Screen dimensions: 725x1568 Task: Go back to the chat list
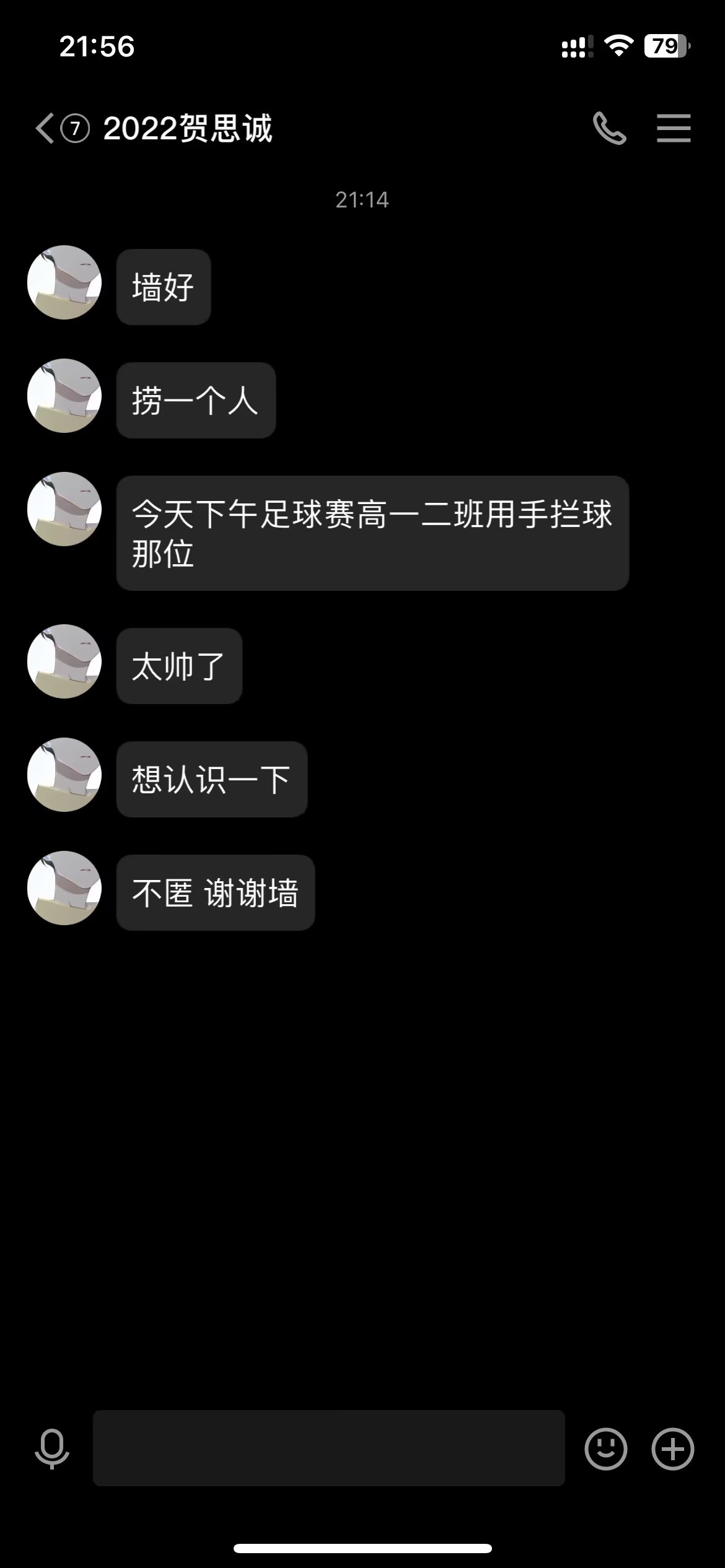pyautogui.click(x=46, y=129)
